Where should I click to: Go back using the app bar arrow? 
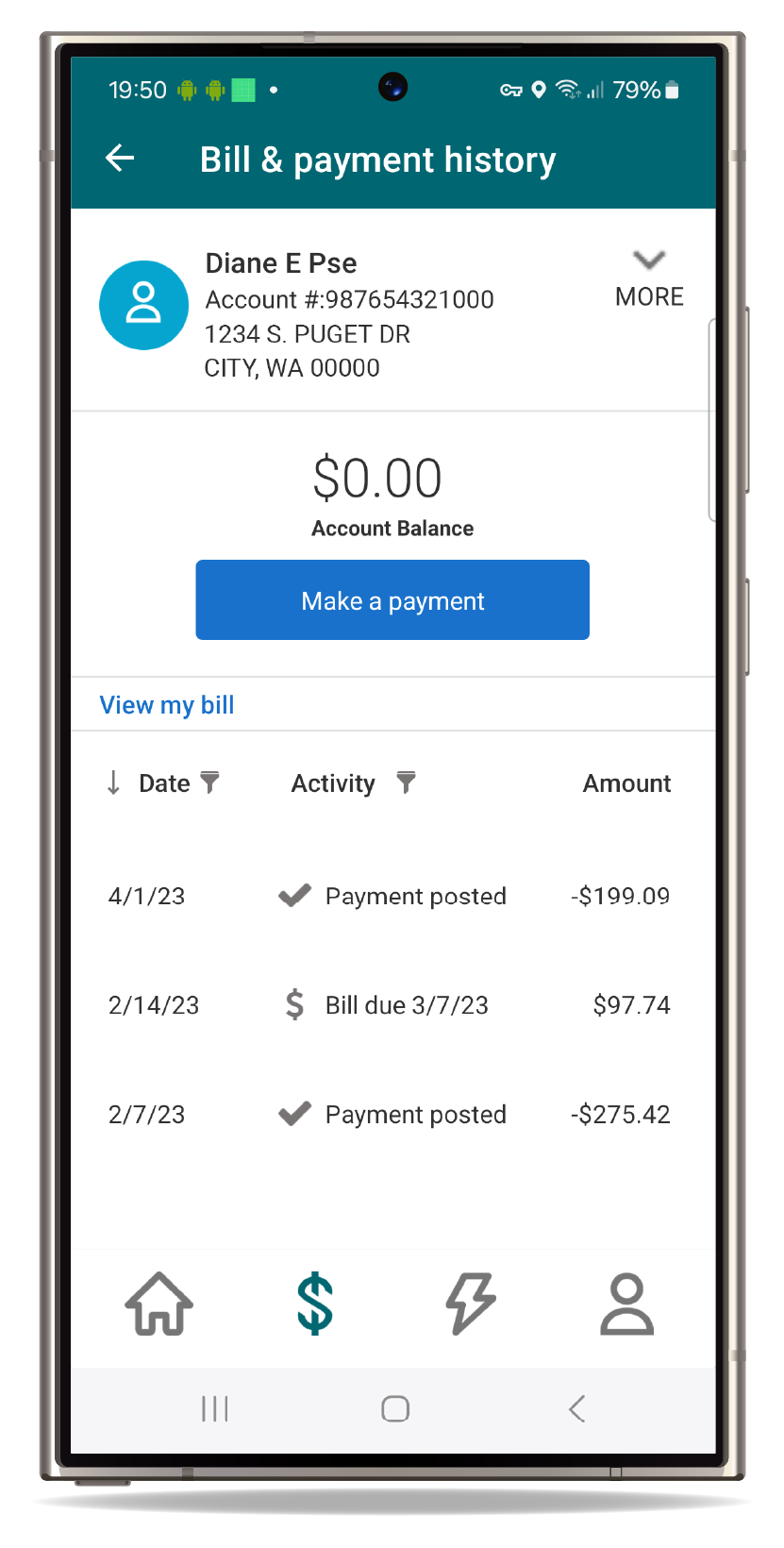point(120,159)
